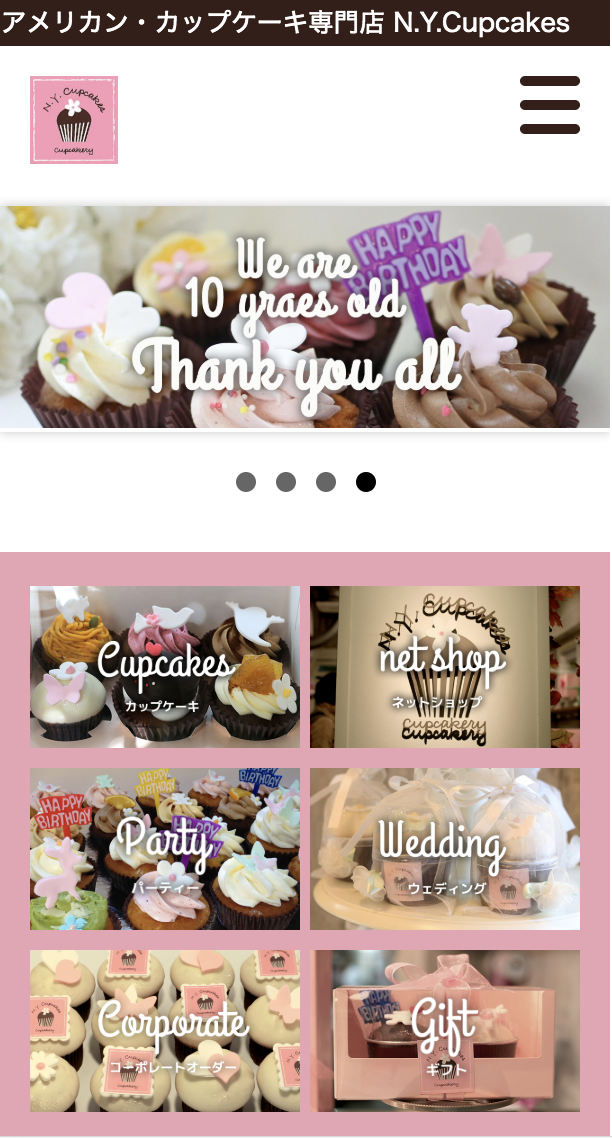This screenshot has width=612, height=1138.
Task: Open the Corporate order tile
Action: coord(165,1031)
